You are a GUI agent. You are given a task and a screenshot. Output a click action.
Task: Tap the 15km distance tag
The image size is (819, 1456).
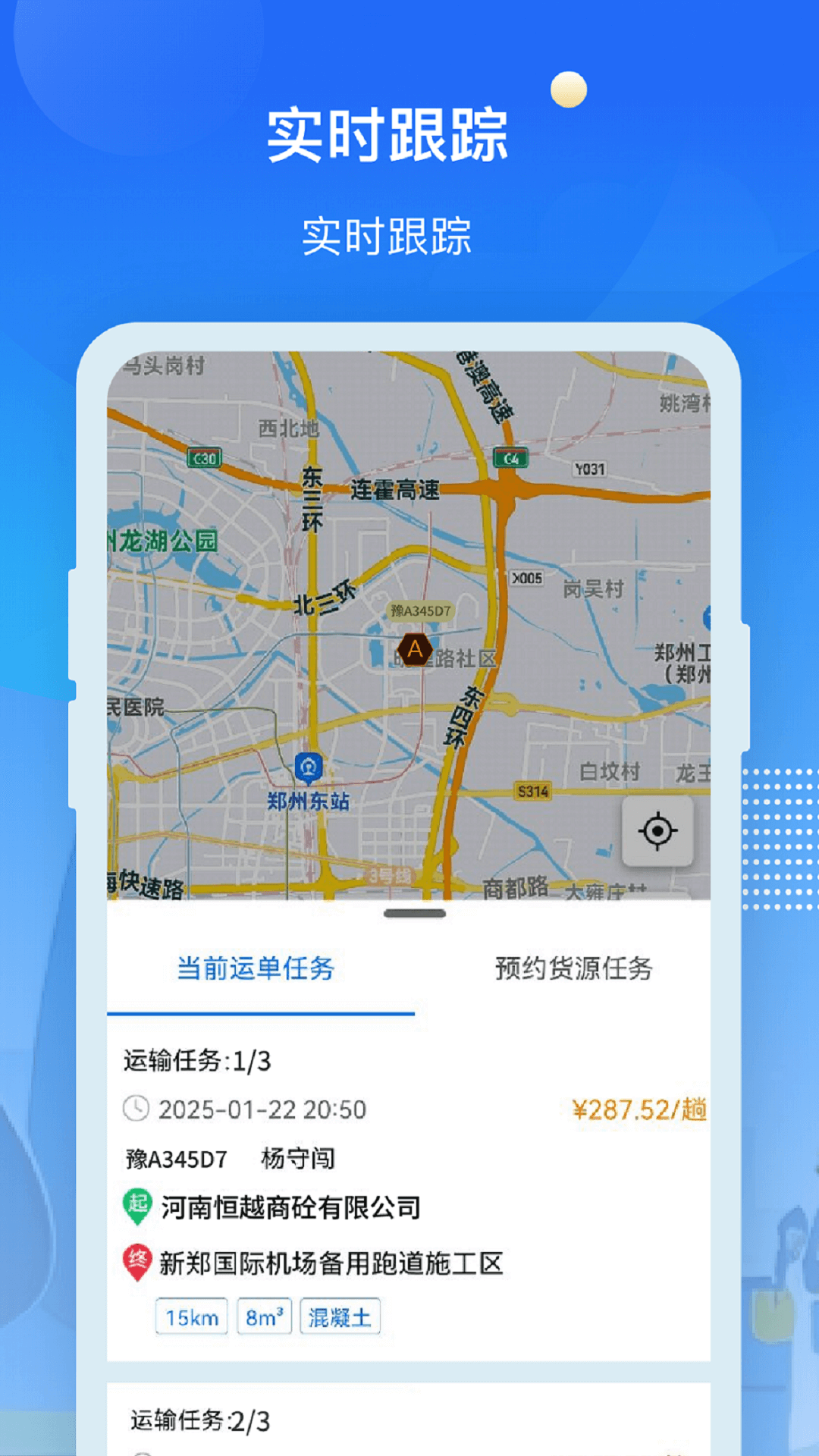click(x=191, y=1317)
